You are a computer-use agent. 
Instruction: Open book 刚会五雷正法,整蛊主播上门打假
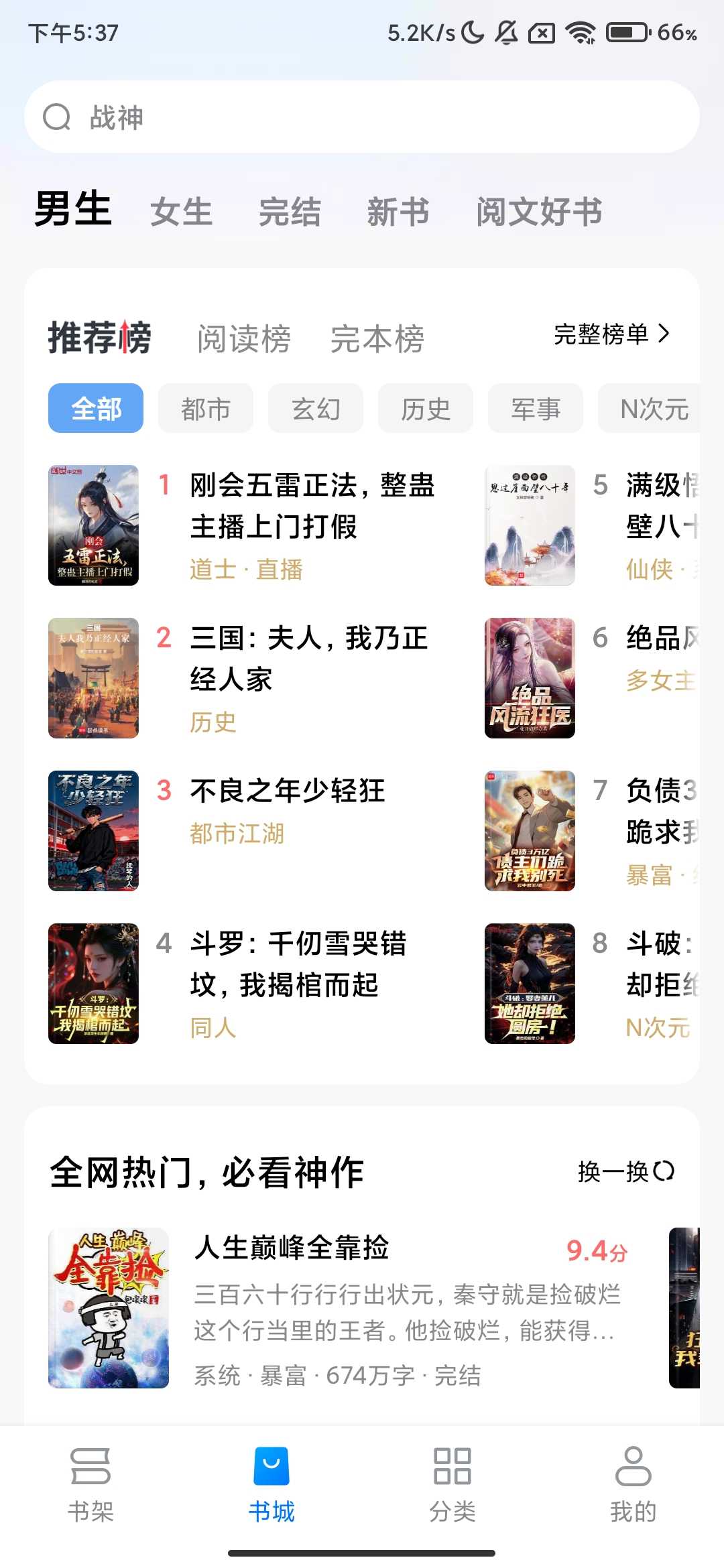click(x=312, y=506)
